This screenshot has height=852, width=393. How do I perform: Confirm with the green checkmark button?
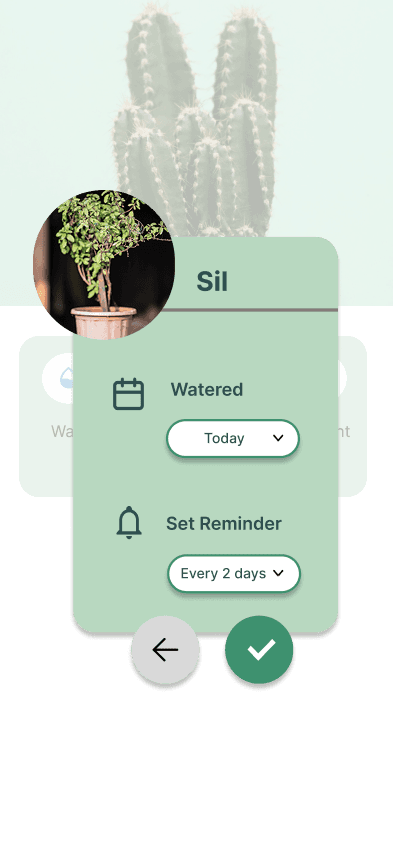[x=259, y=649]
